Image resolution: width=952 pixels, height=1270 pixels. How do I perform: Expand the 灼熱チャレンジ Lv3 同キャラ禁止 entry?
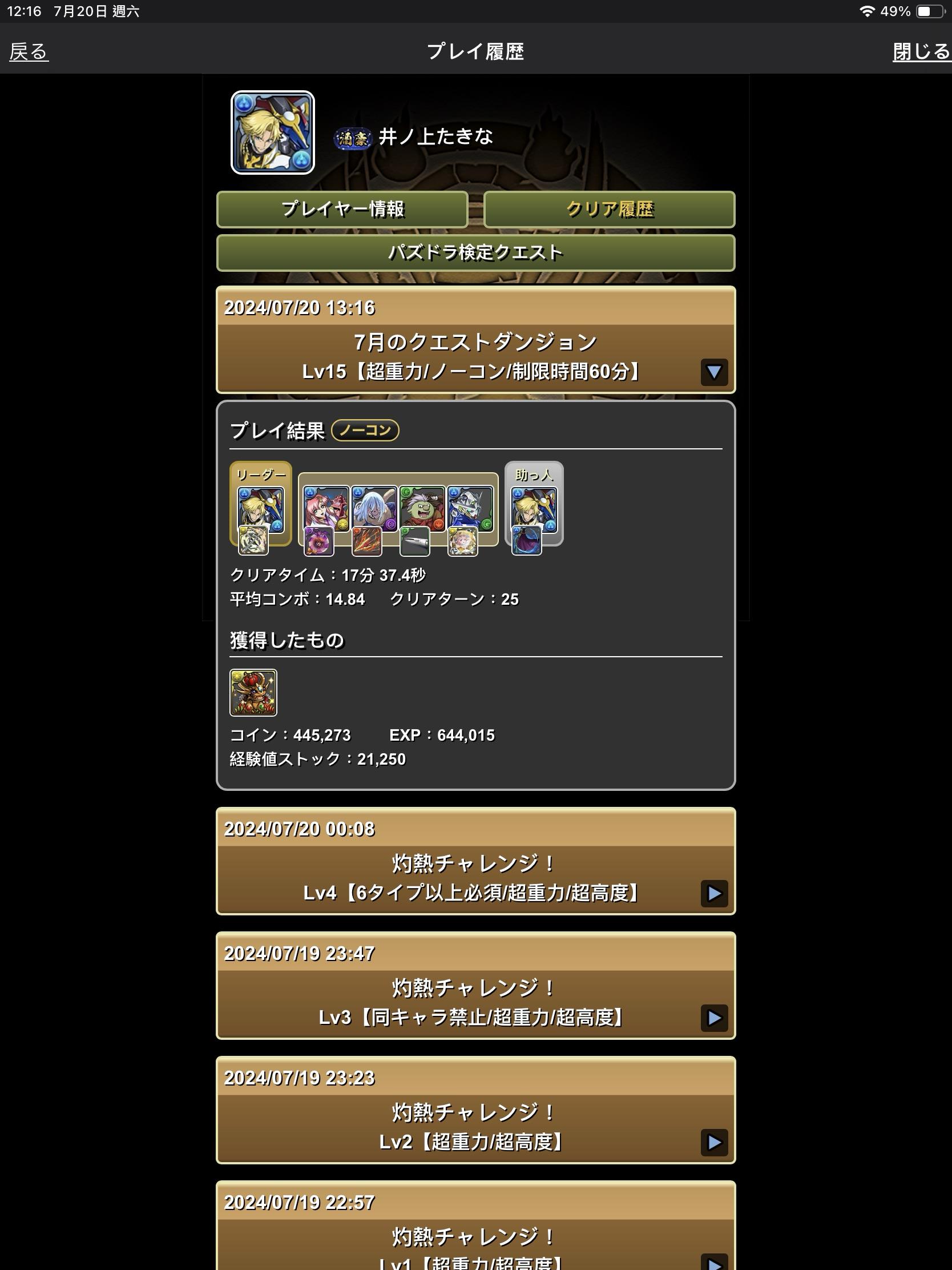click(714, 1018)
